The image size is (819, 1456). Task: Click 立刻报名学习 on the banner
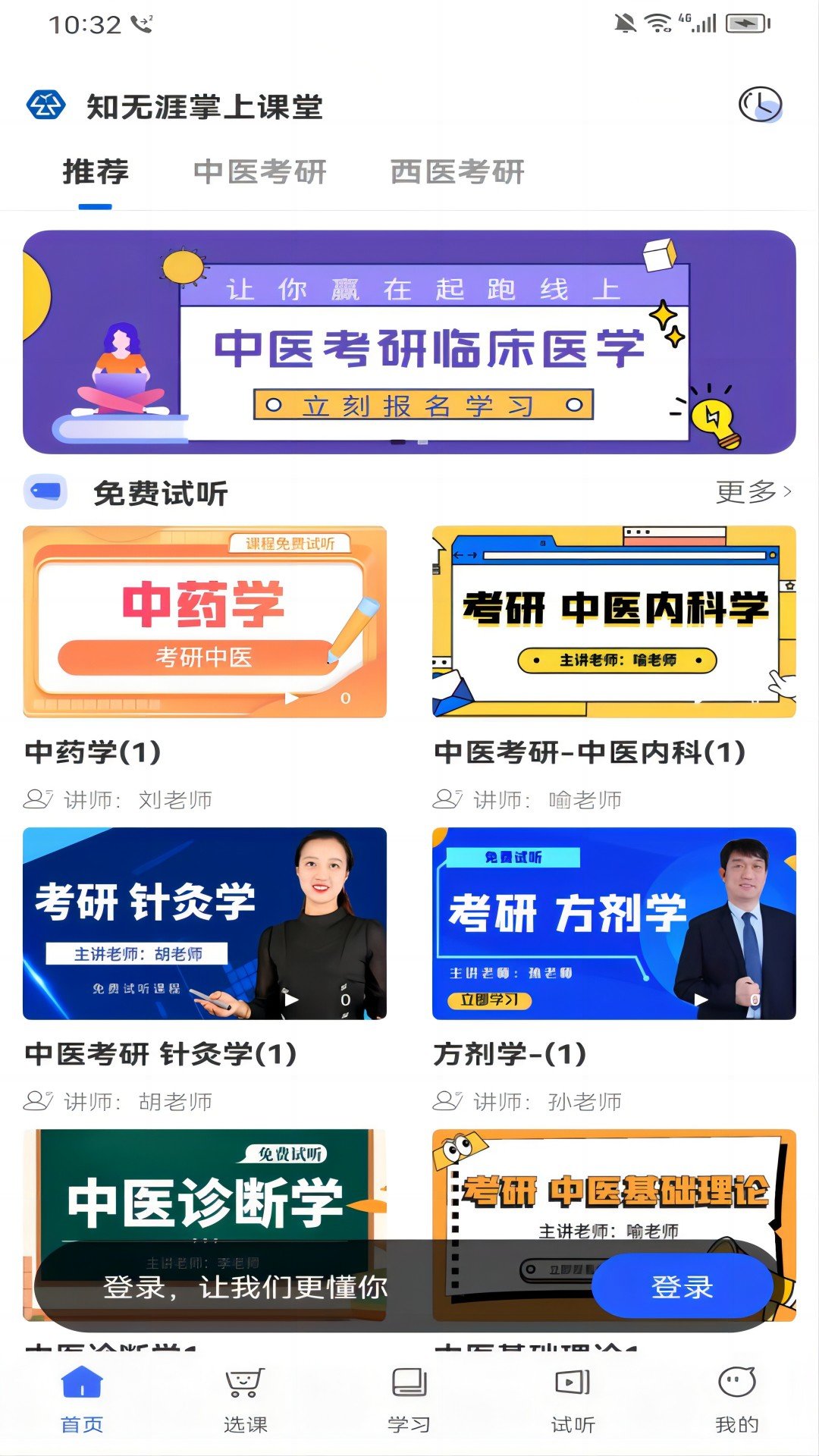click(x=423, y=405)
